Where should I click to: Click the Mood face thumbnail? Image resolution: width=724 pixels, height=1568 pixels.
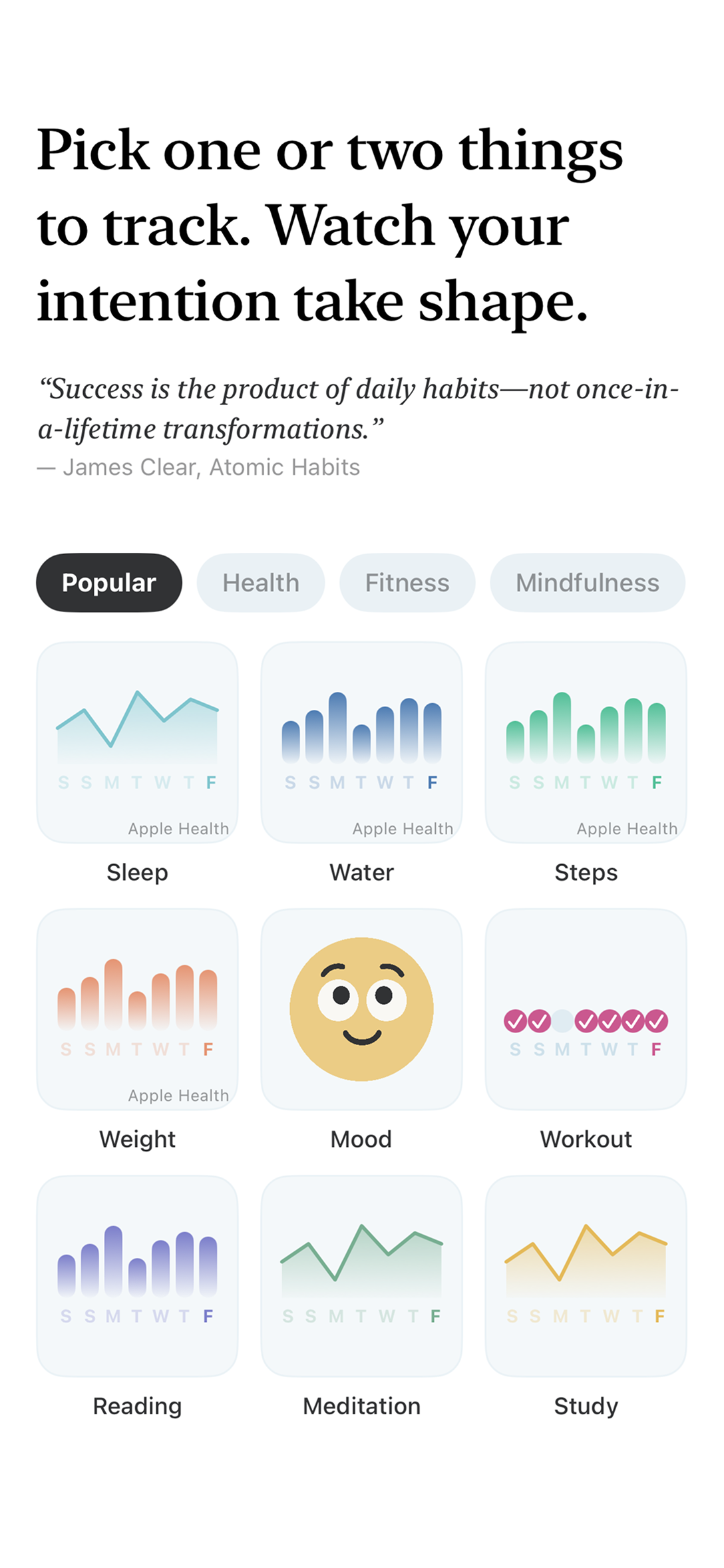click(x=361, y=1007)
